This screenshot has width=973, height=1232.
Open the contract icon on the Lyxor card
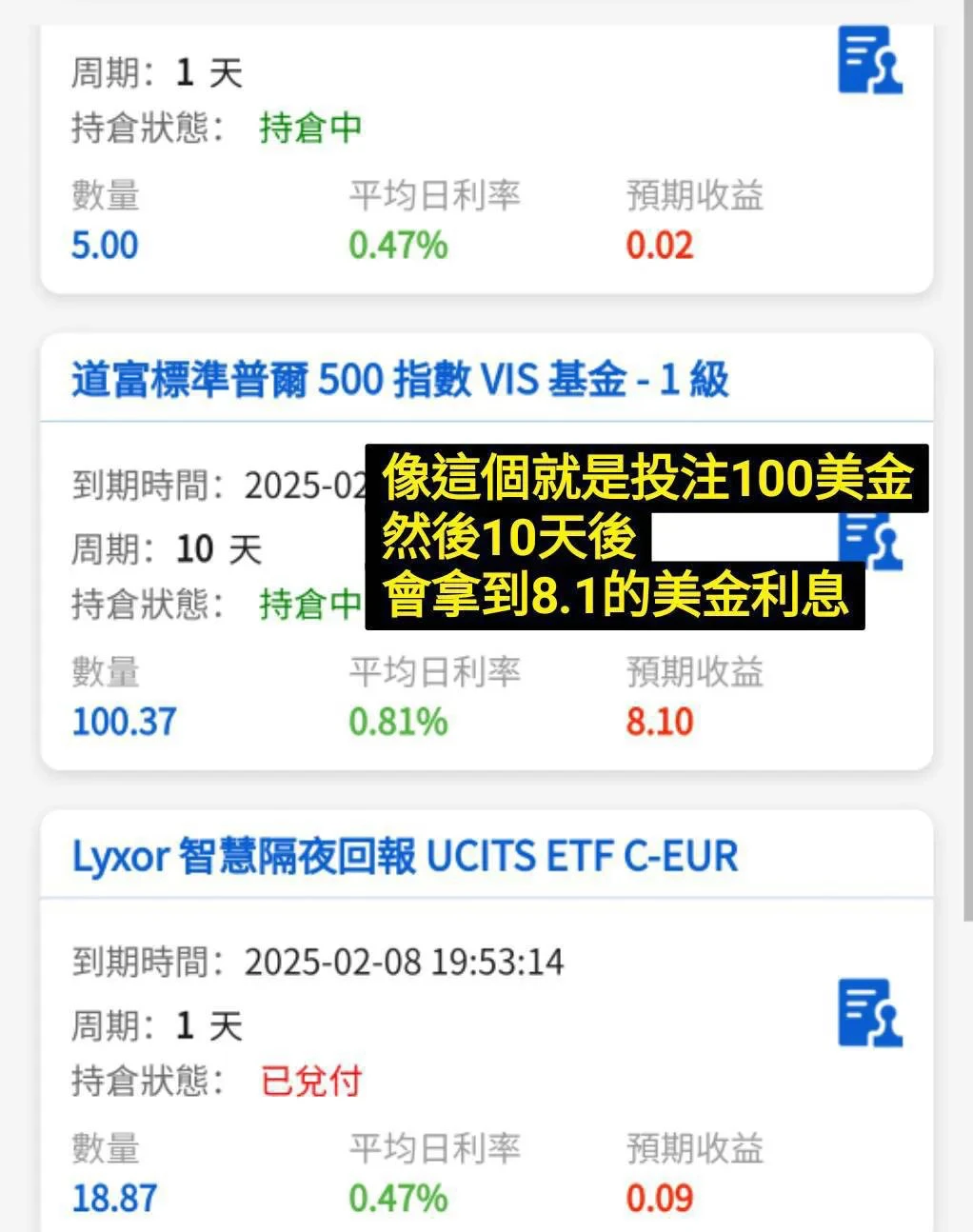point(869,1013)
